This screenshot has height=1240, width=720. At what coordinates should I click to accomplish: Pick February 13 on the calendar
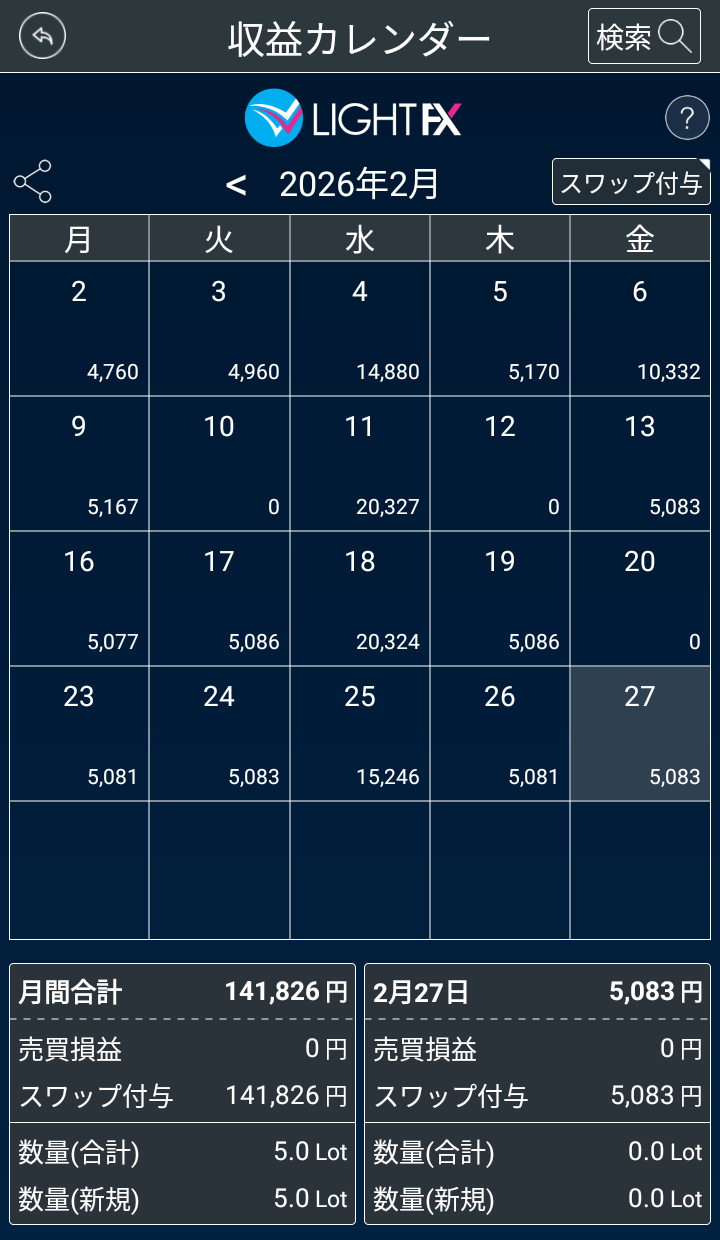point(640,464)
